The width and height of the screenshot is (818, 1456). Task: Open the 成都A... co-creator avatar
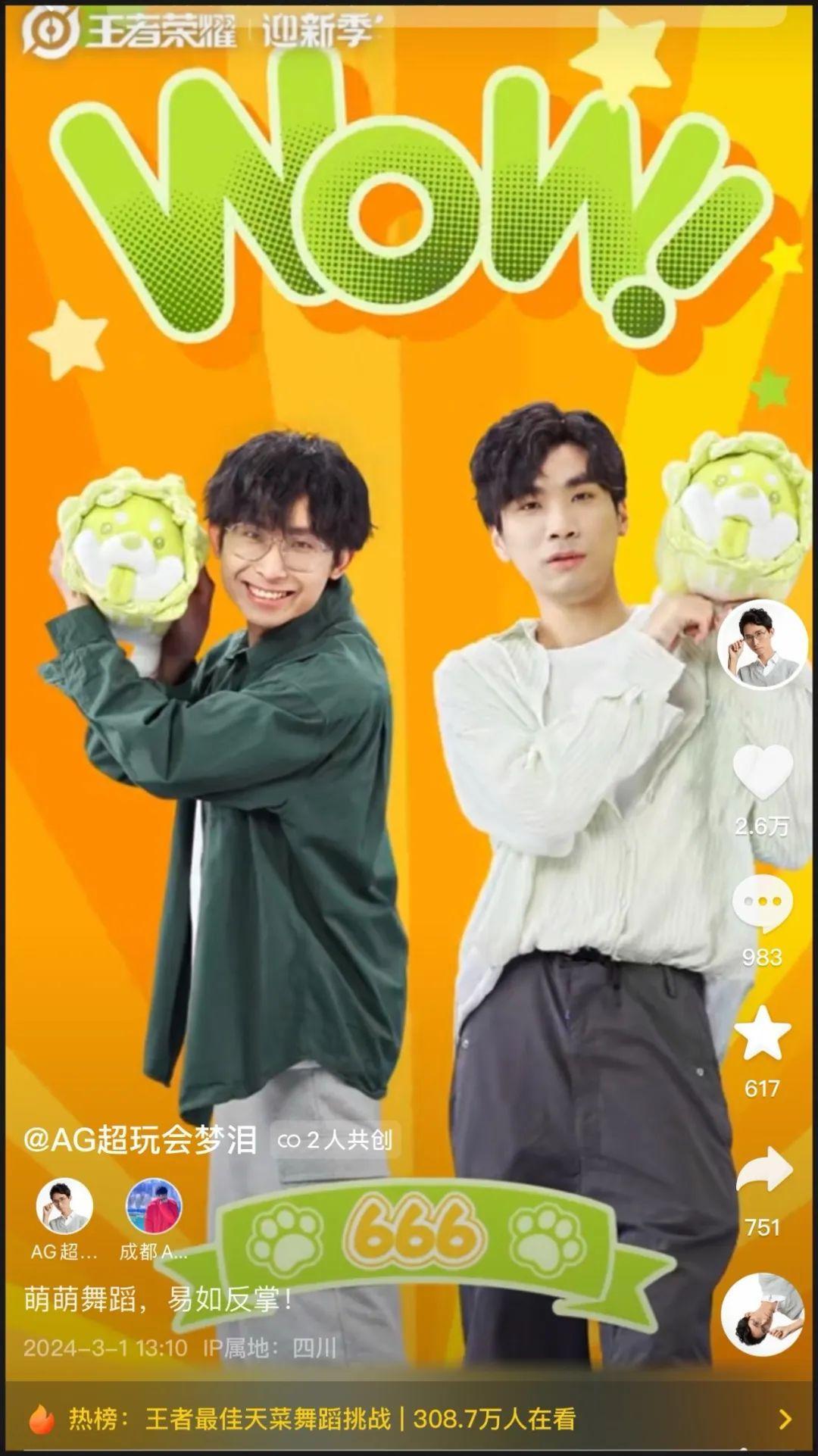pos(154,1206)
